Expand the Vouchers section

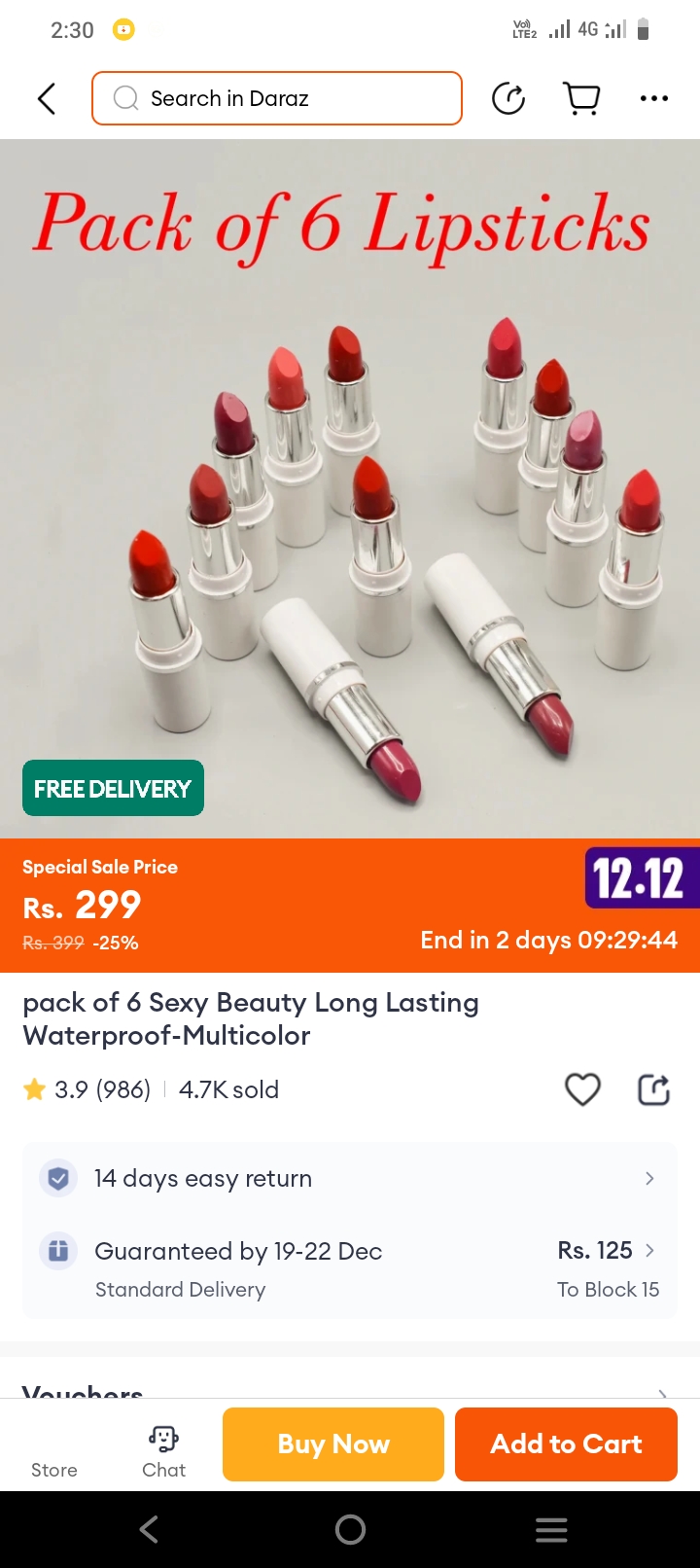(x=350, y=1389)
